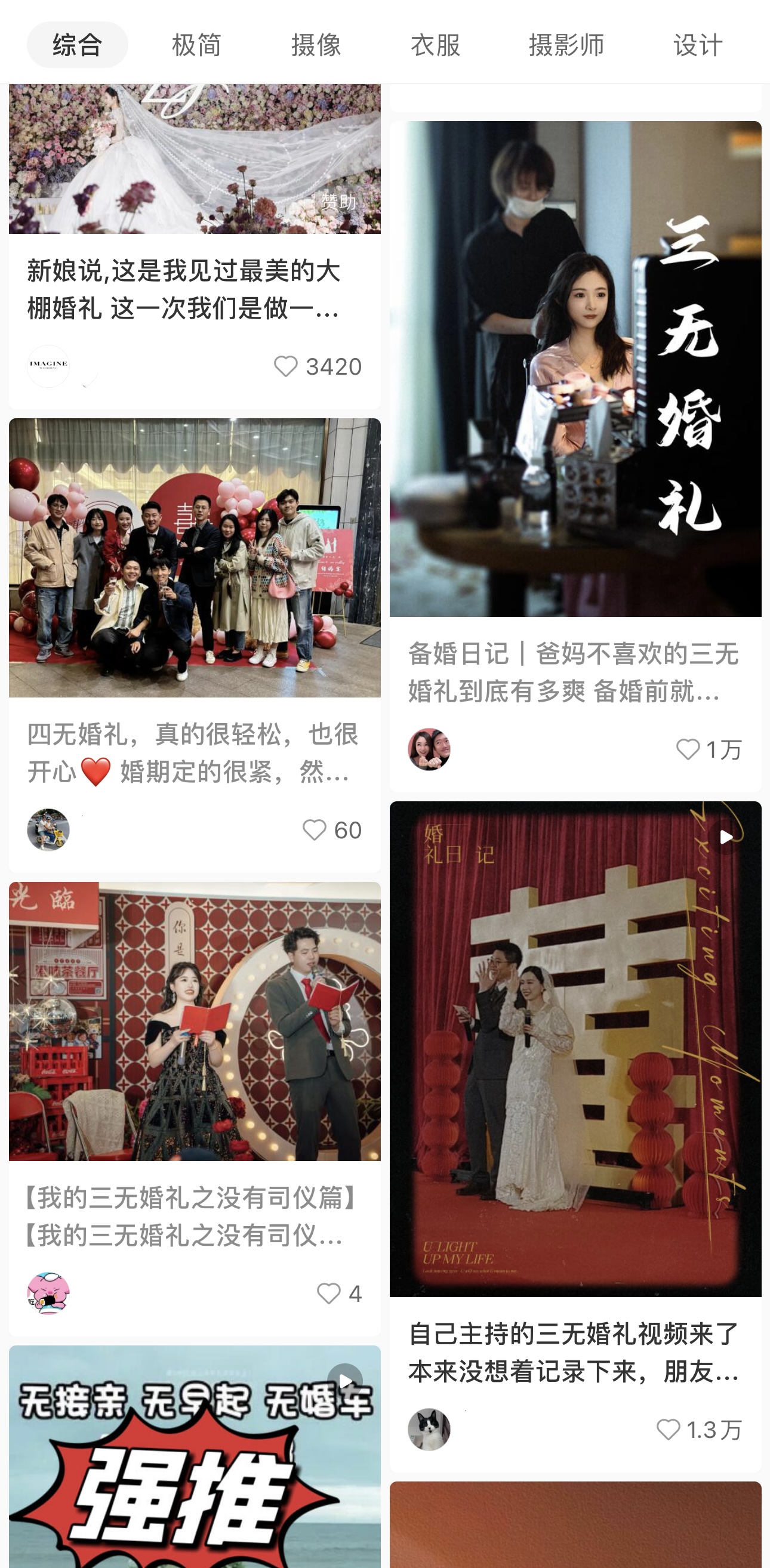This screenshot has height=1568, width=770.
Task: Switch to the 设计 tab
Action: tap(698, 45)
